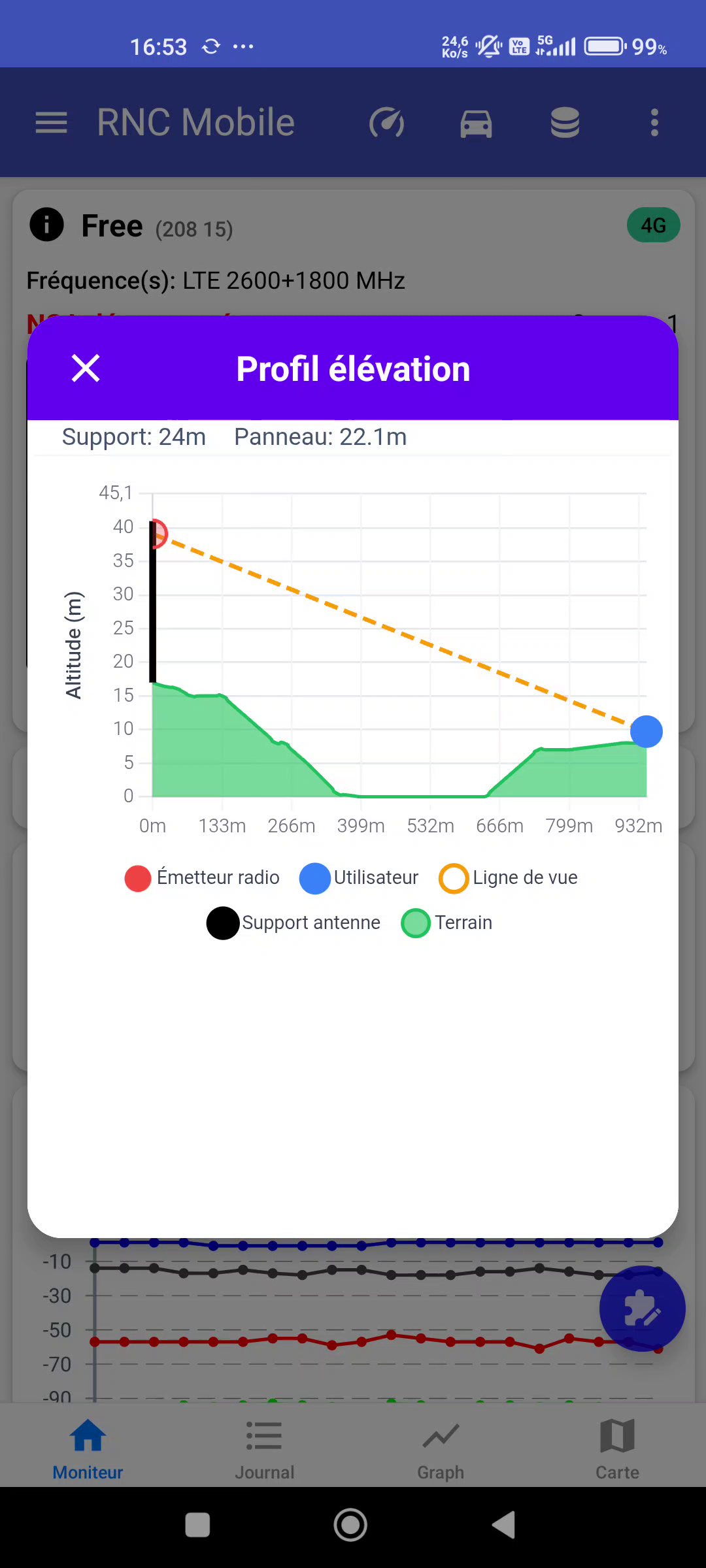The image size is (706, 1568).
Task: Toggle the Support antenne legend item
Action: coord(294,923)
